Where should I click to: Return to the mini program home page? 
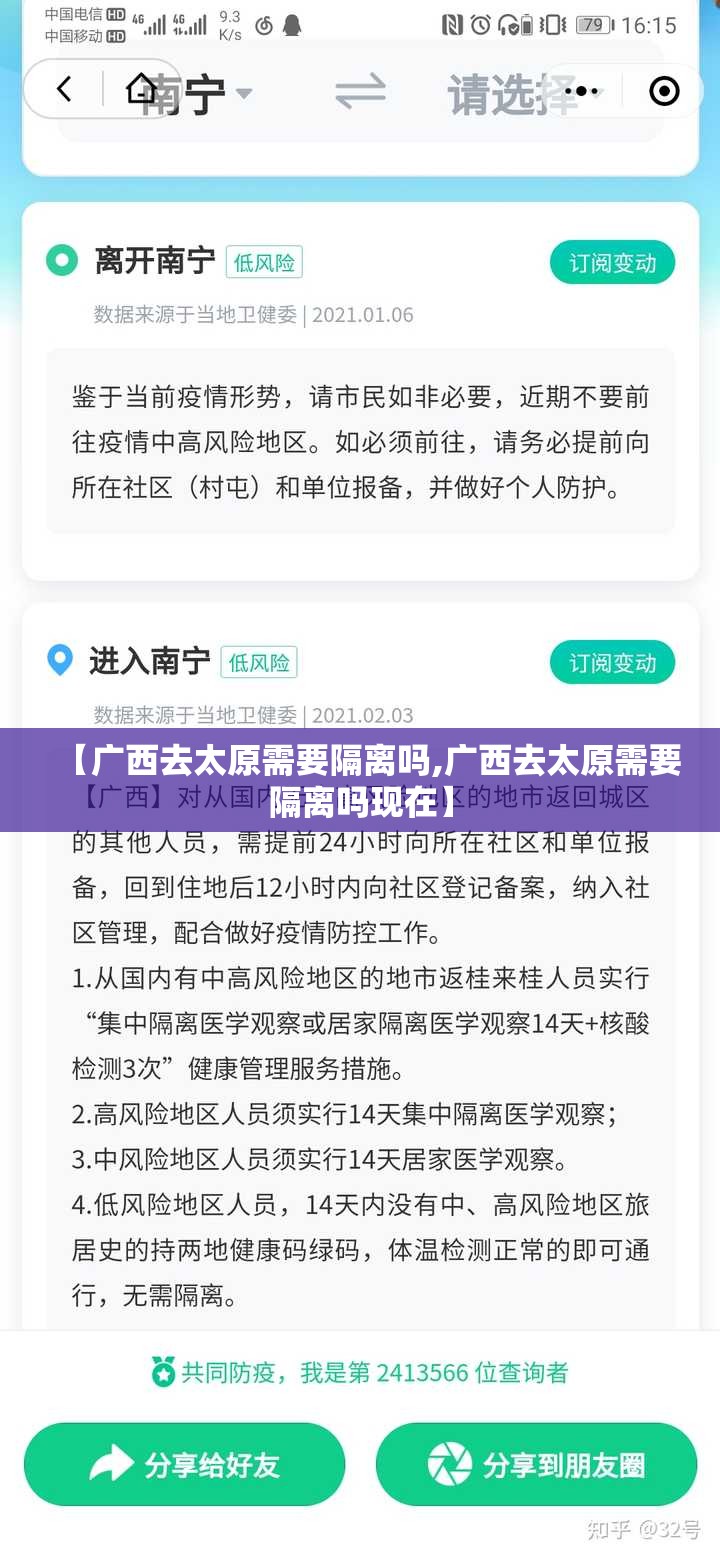[x=141, y=91]
